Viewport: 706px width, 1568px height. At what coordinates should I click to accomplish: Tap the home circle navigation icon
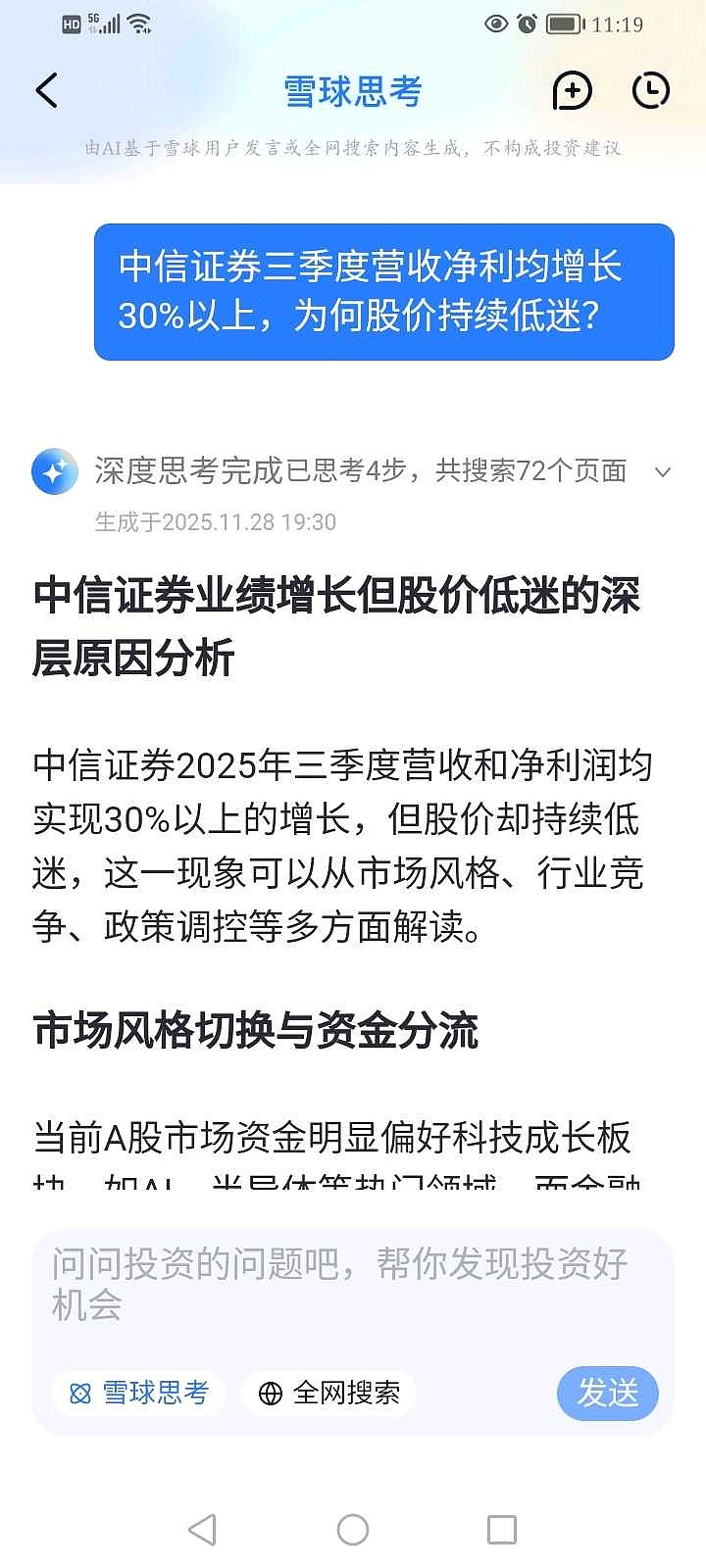coord(352,1528)
